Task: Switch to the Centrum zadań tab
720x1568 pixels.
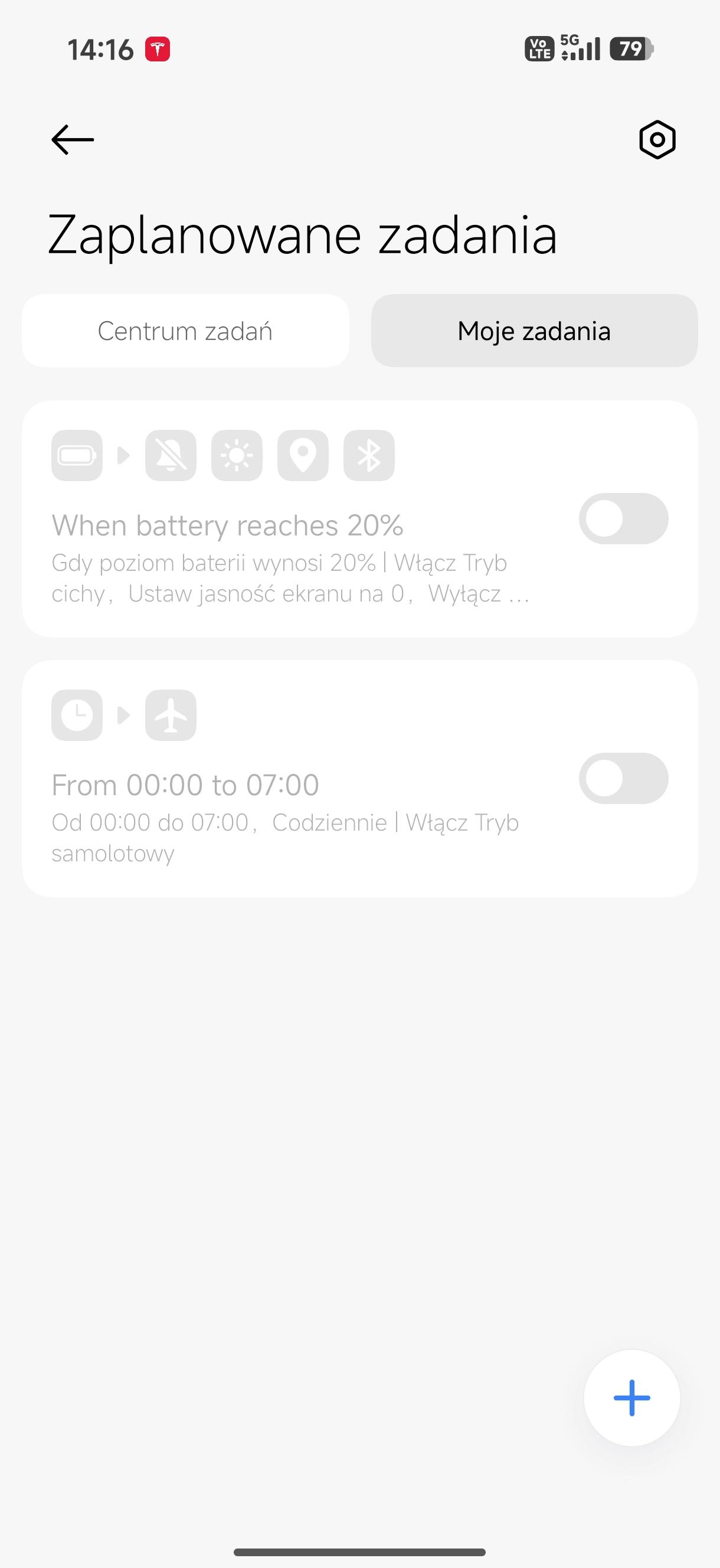Action: pos(186,331)
